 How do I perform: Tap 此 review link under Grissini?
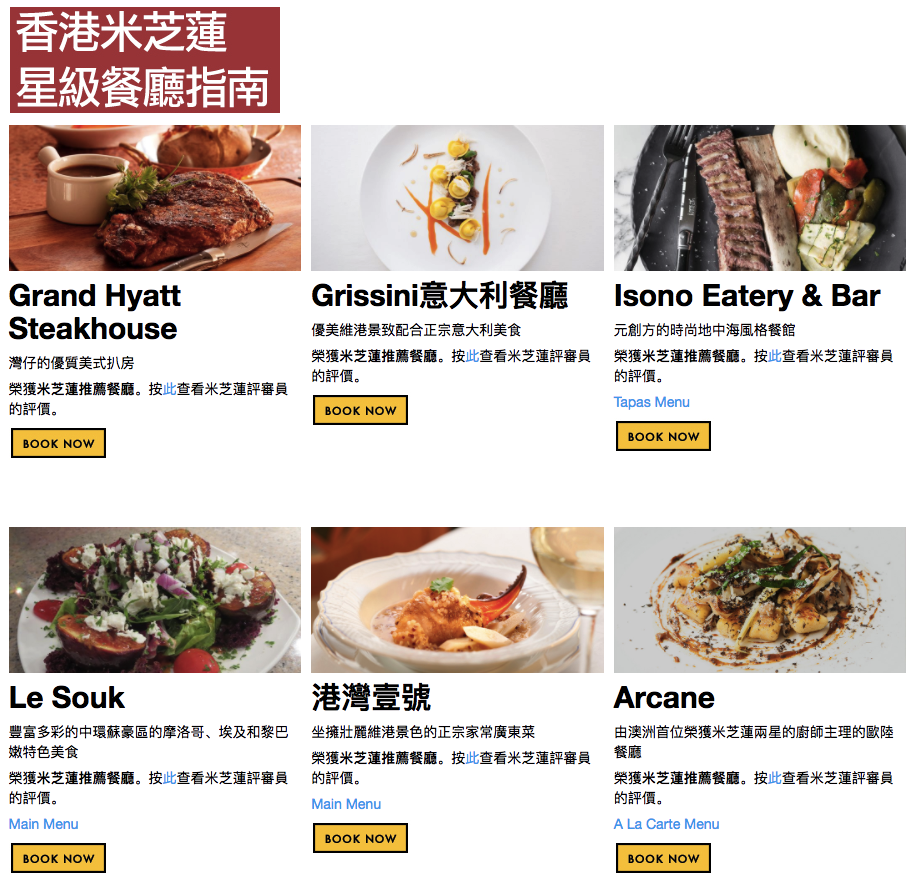472,356
